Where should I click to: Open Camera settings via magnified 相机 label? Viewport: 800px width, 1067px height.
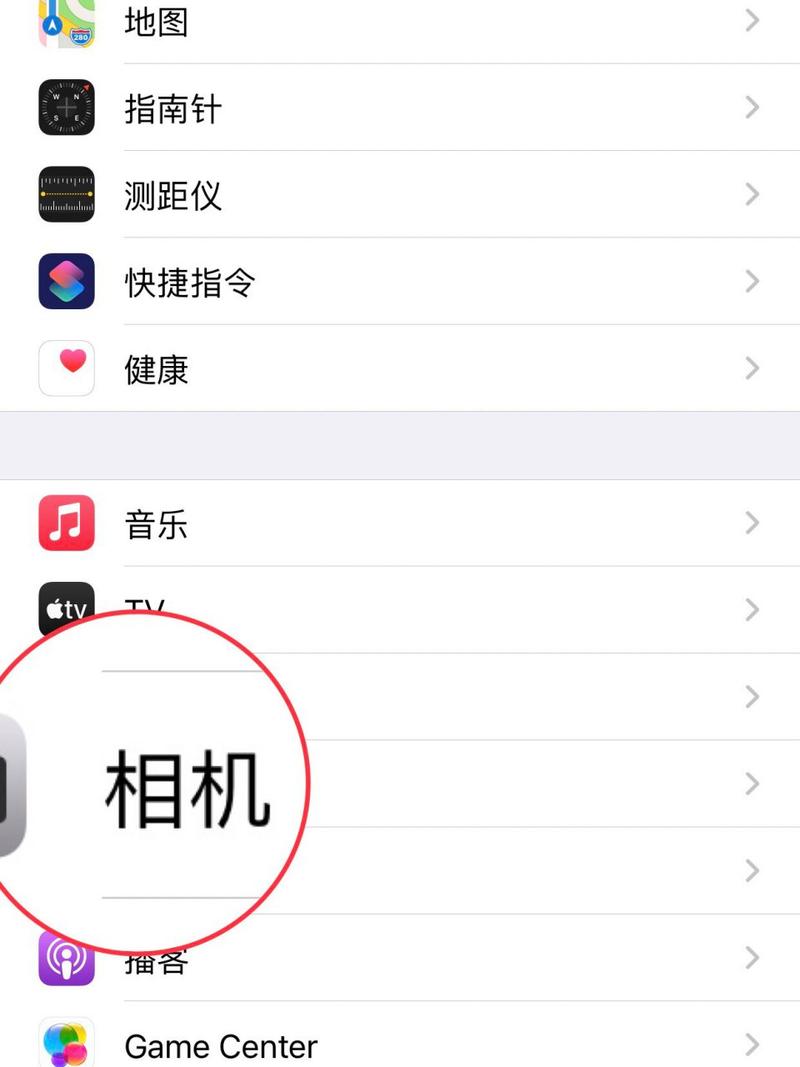coord(185,785)
